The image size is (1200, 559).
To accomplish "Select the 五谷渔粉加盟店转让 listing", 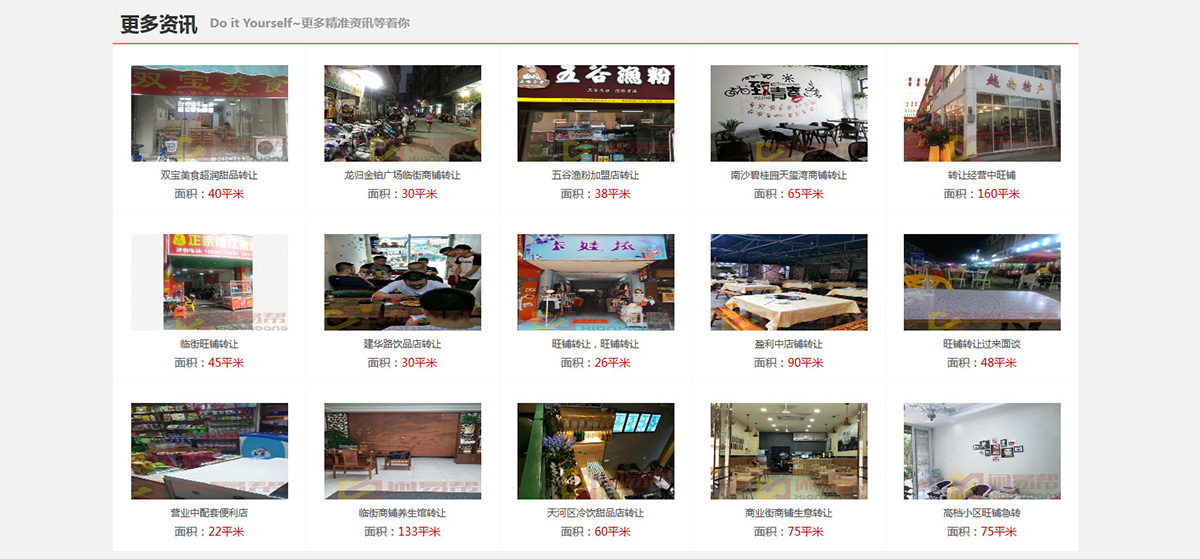I will (x=595, y=113).
